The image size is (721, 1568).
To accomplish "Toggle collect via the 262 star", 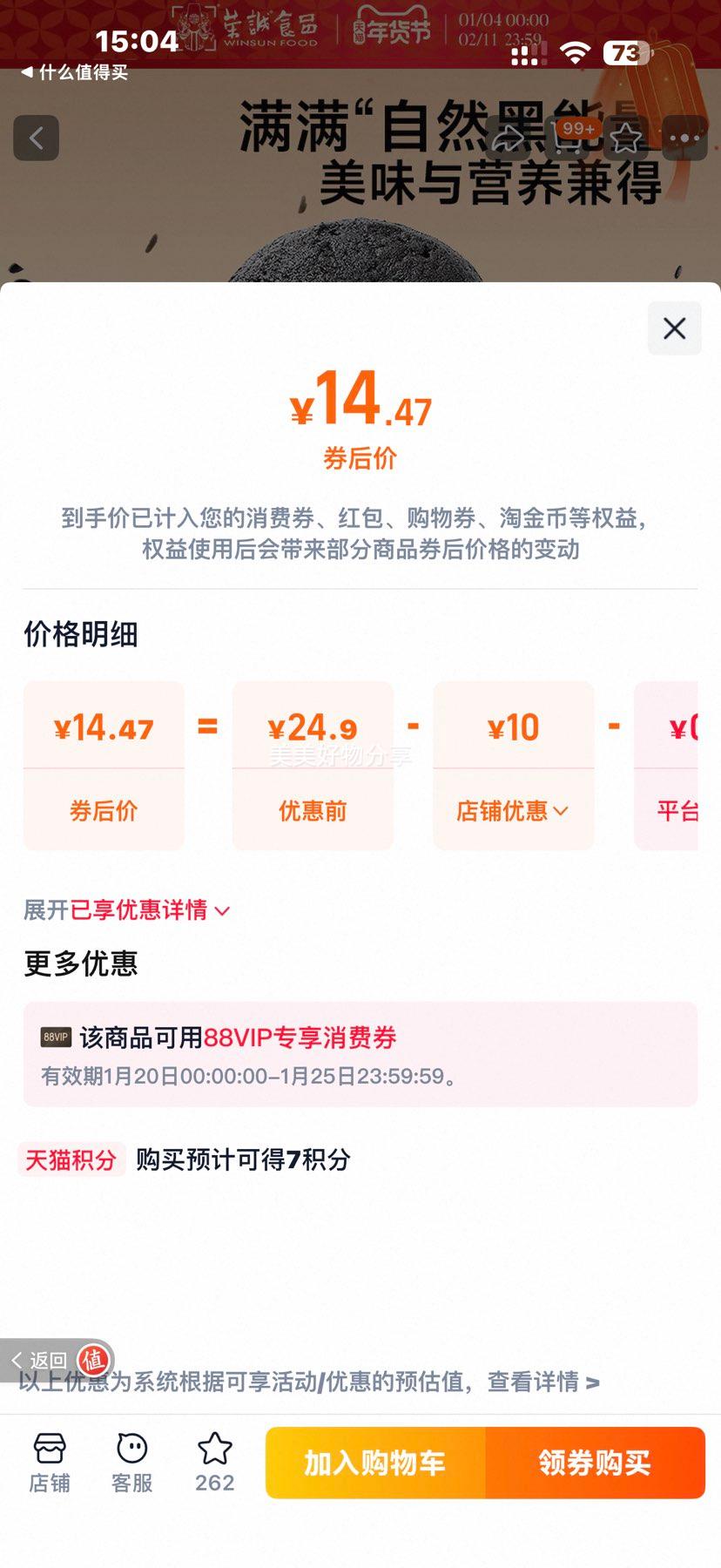I will (213, 1462).
